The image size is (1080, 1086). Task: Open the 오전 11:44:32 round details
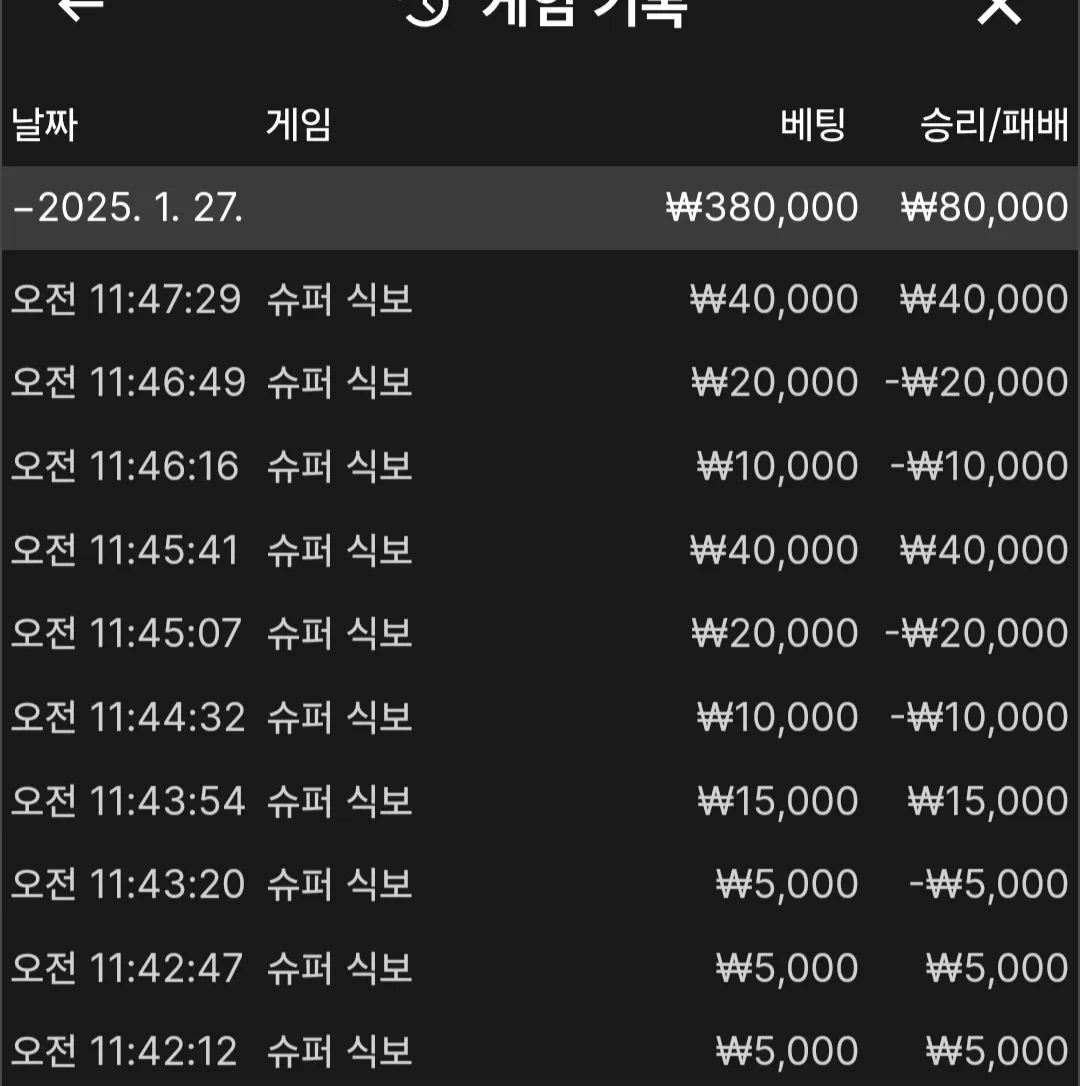540,717
